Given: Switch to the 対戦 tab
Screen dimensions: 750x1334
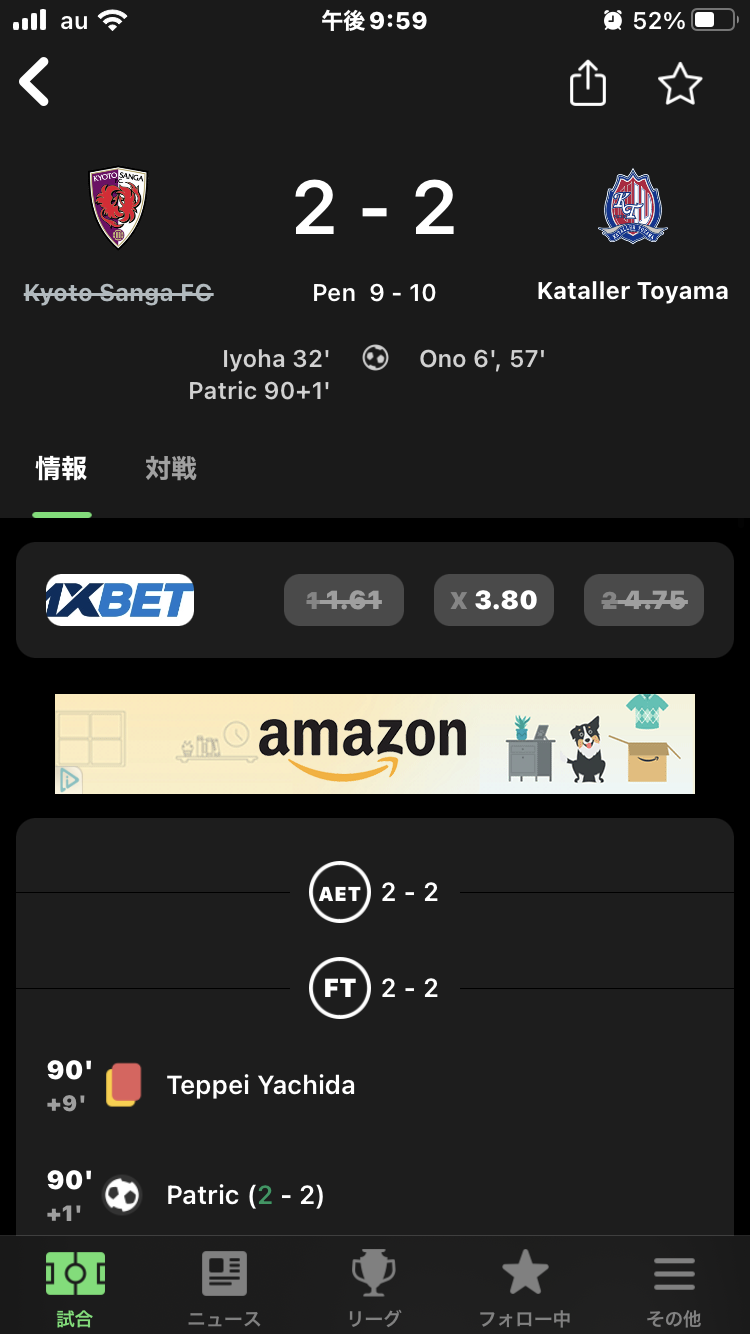Looking at the screenshot, I should pyautogui.click(x=171, y=468).
